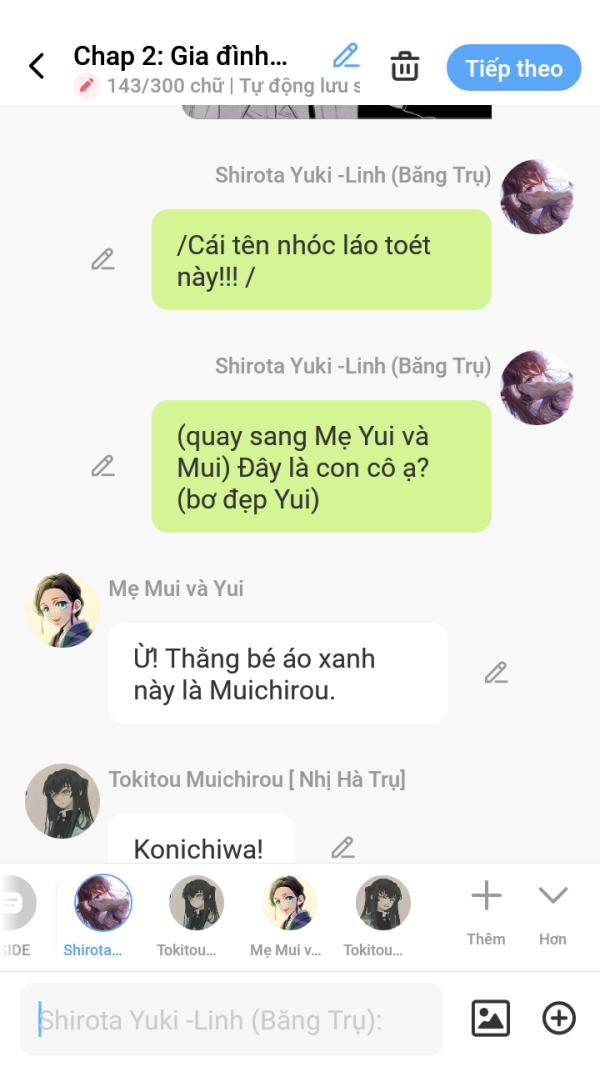Edit the chapter title with the blue pencil
Screen dimensions: 600x1067
(346, 56)
